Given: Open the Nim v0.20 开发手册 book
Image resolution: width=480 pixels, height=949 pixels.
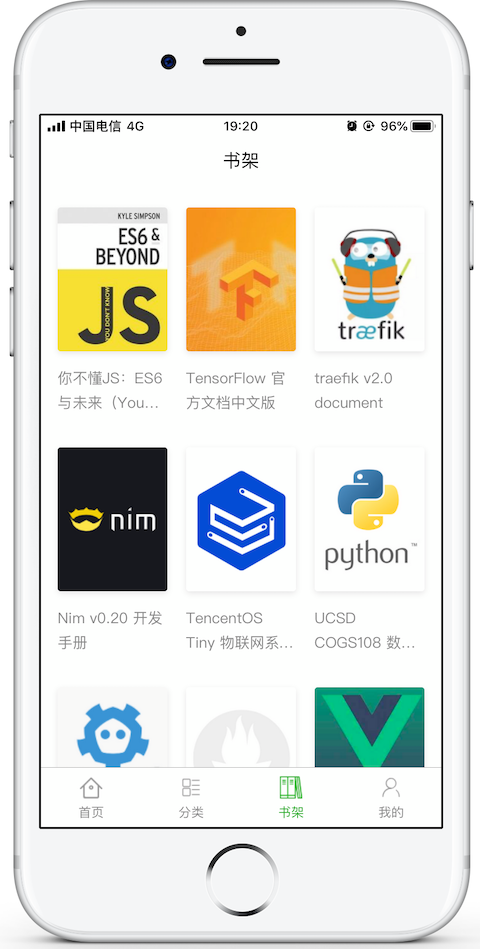Looking at the screenshot, I should (x=113, y=519).
